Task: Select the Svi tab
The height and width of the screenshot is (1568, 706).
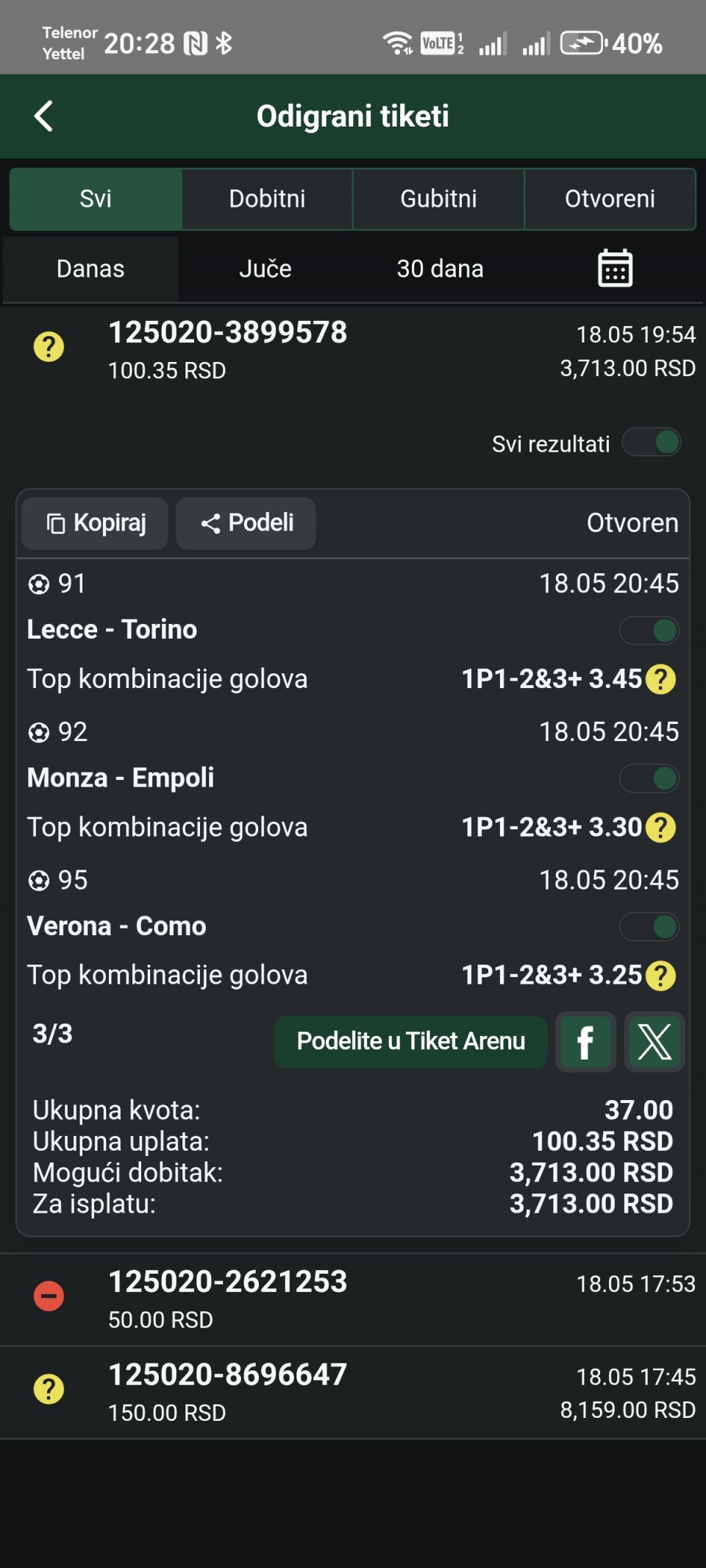Action: click(x=96, y=199)
